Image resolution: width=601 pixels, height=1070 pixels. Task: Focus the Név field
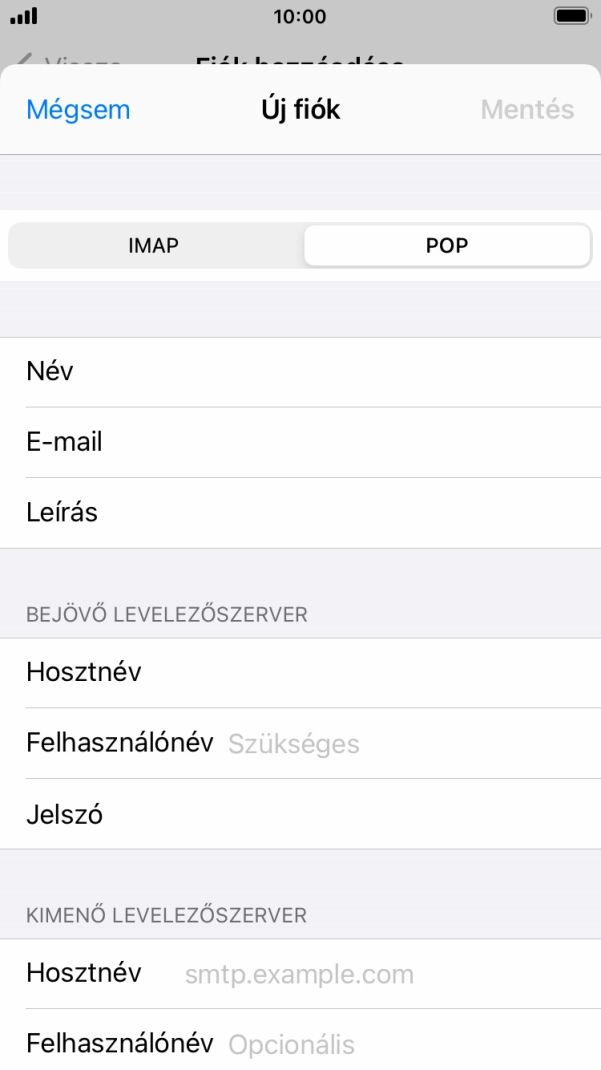300,372
